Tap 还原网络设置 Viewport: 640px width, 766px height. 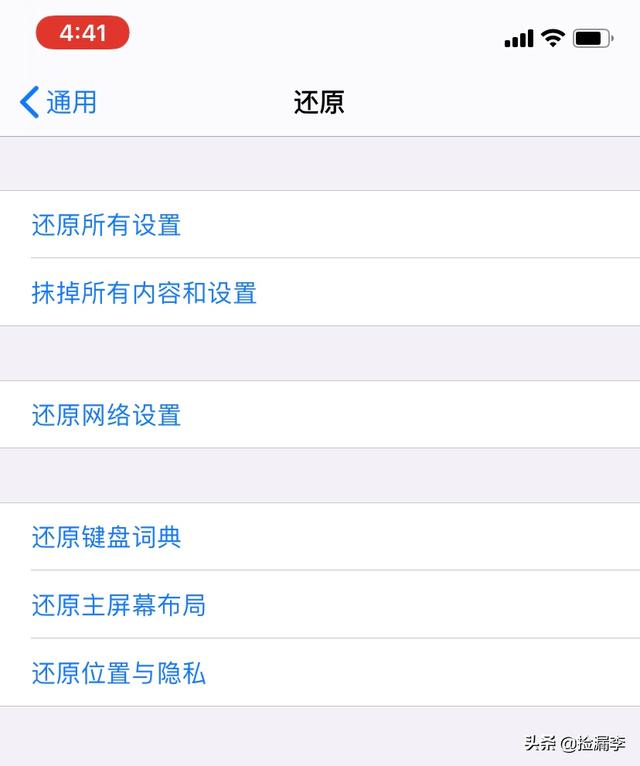pos(320,414)
